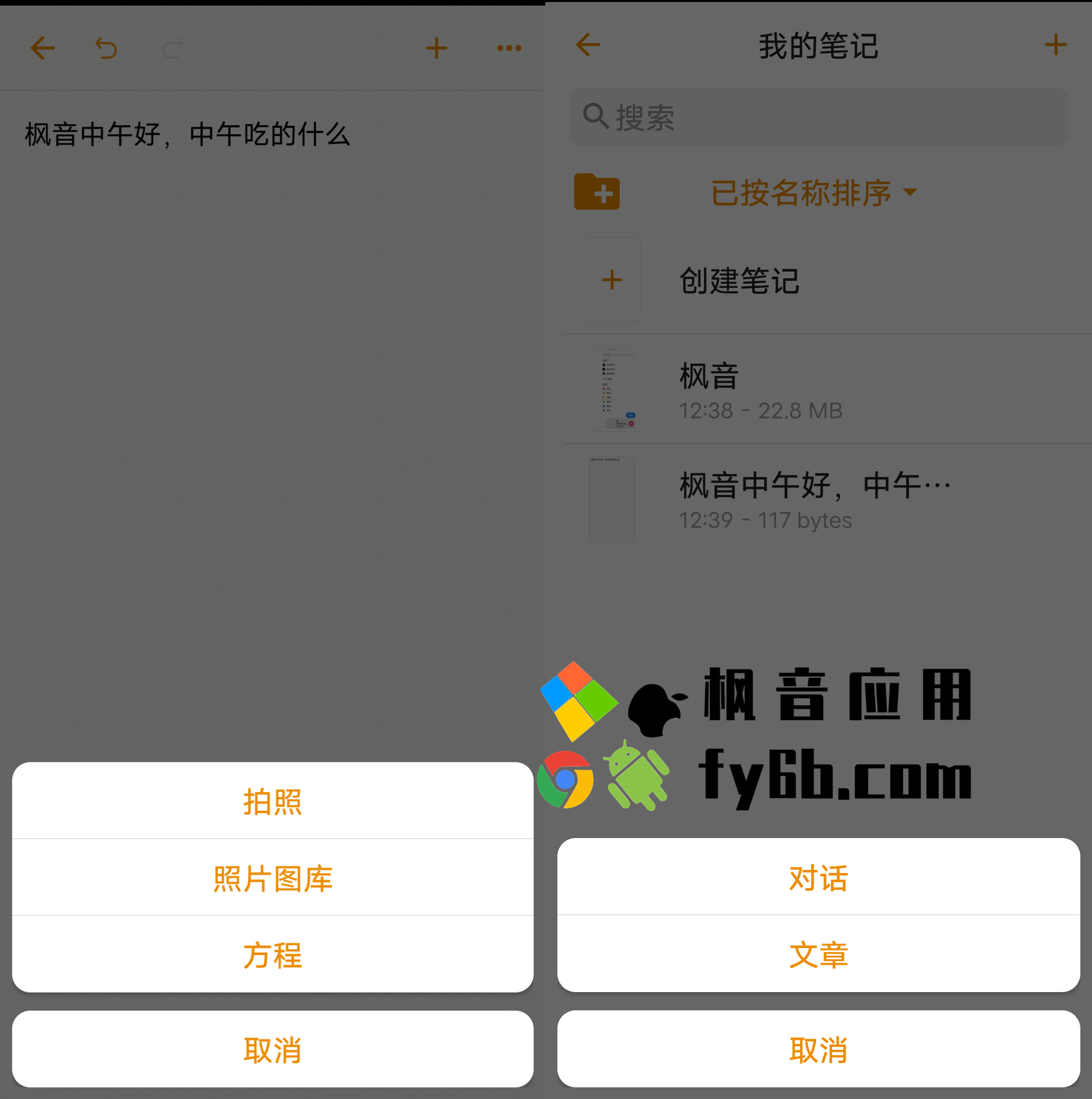Undo the last edit in the editor
Screen dimensions: 1092x1099
[106, 48]
